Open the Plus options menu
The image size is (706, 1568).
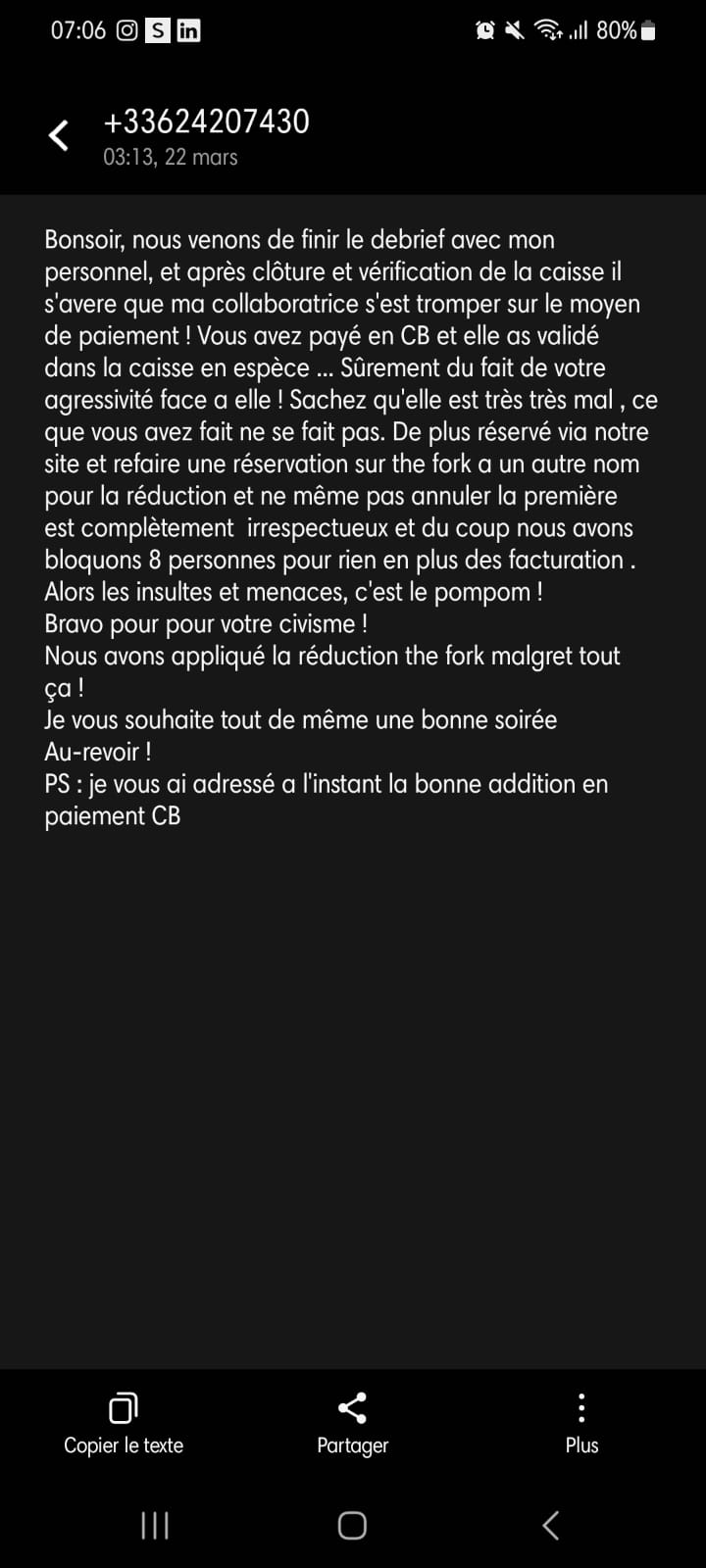[x=581, y=1422]
